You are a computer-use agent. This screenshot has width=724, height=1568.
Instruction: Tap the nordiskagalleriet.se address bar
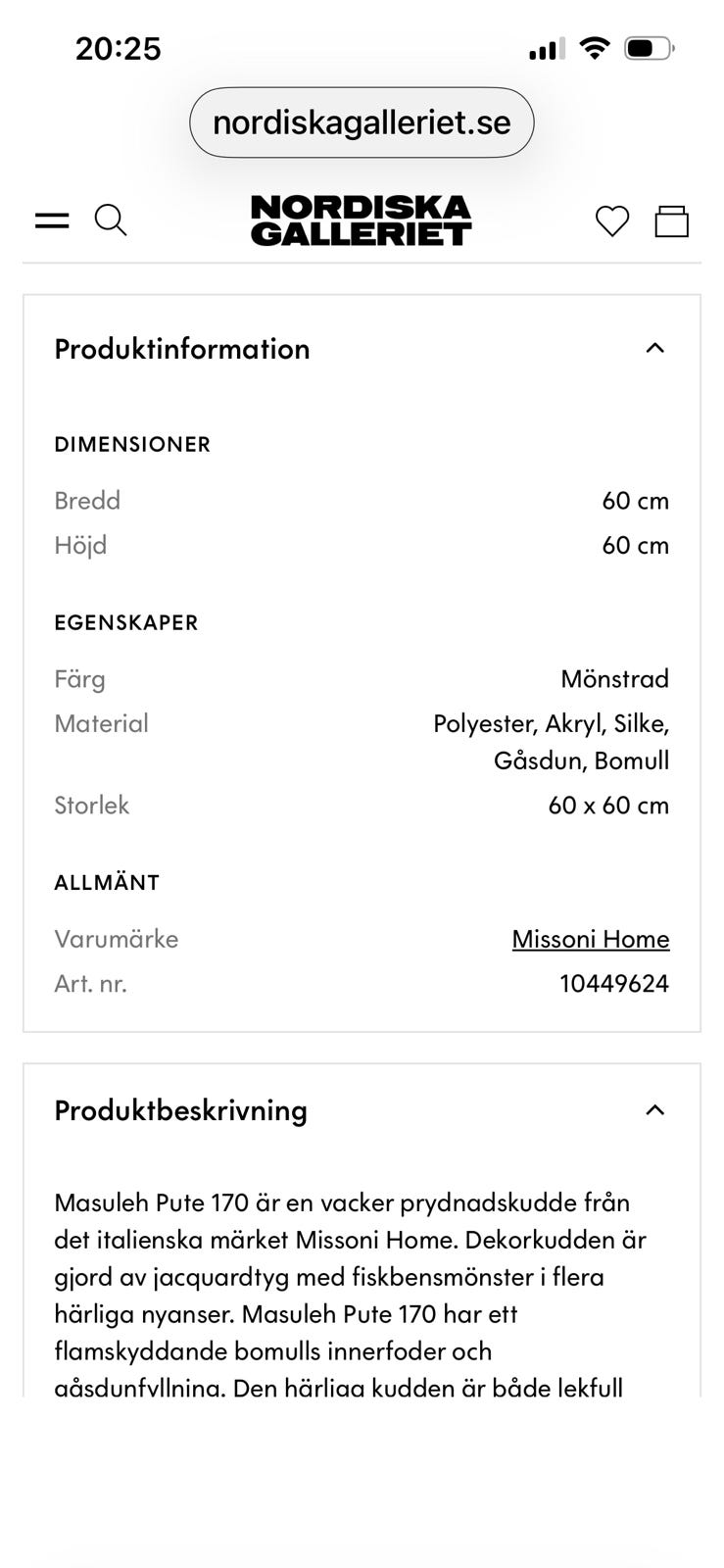[x=362, y=122]
